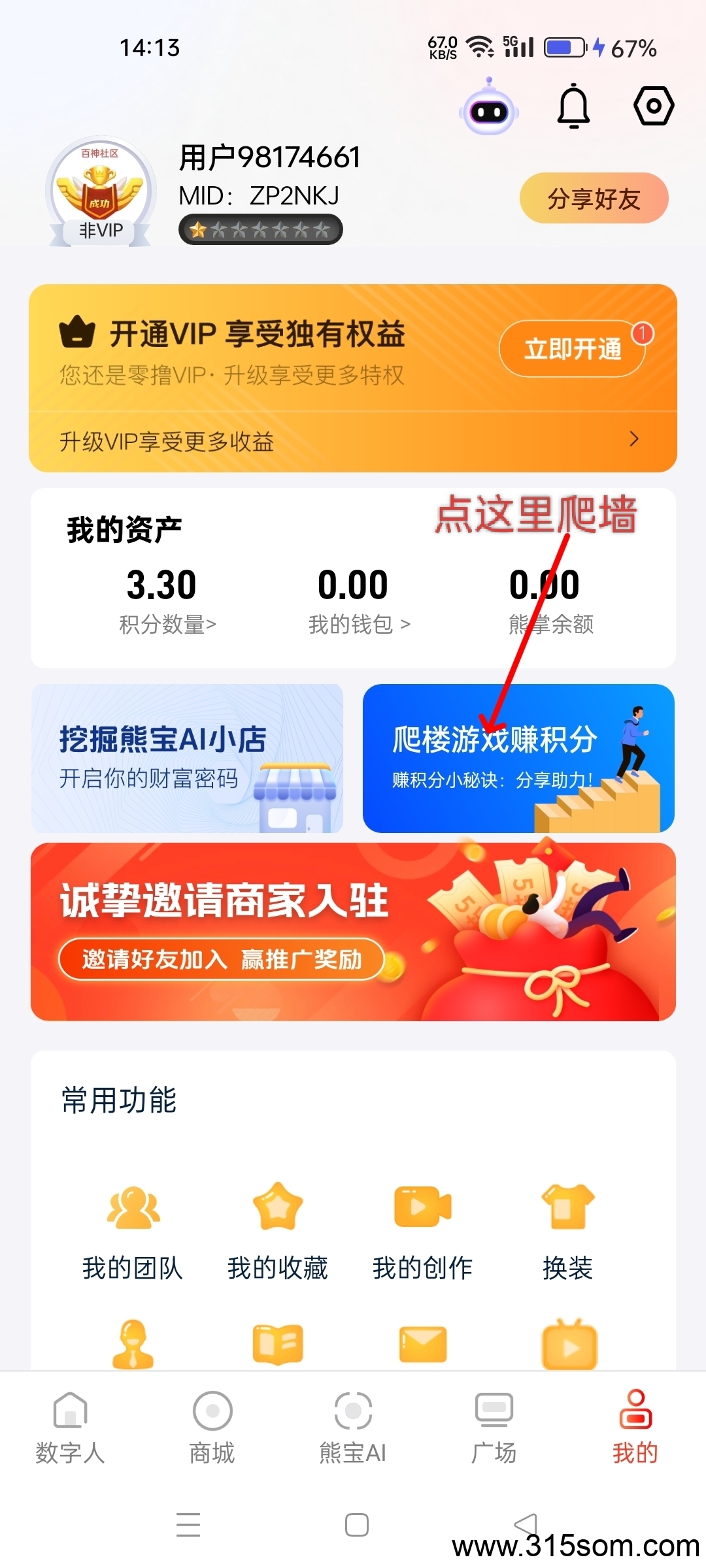Screen dimensions: 706x1568
Task: Open 我的收藏 favorites
Action: tap(278, 1232)
